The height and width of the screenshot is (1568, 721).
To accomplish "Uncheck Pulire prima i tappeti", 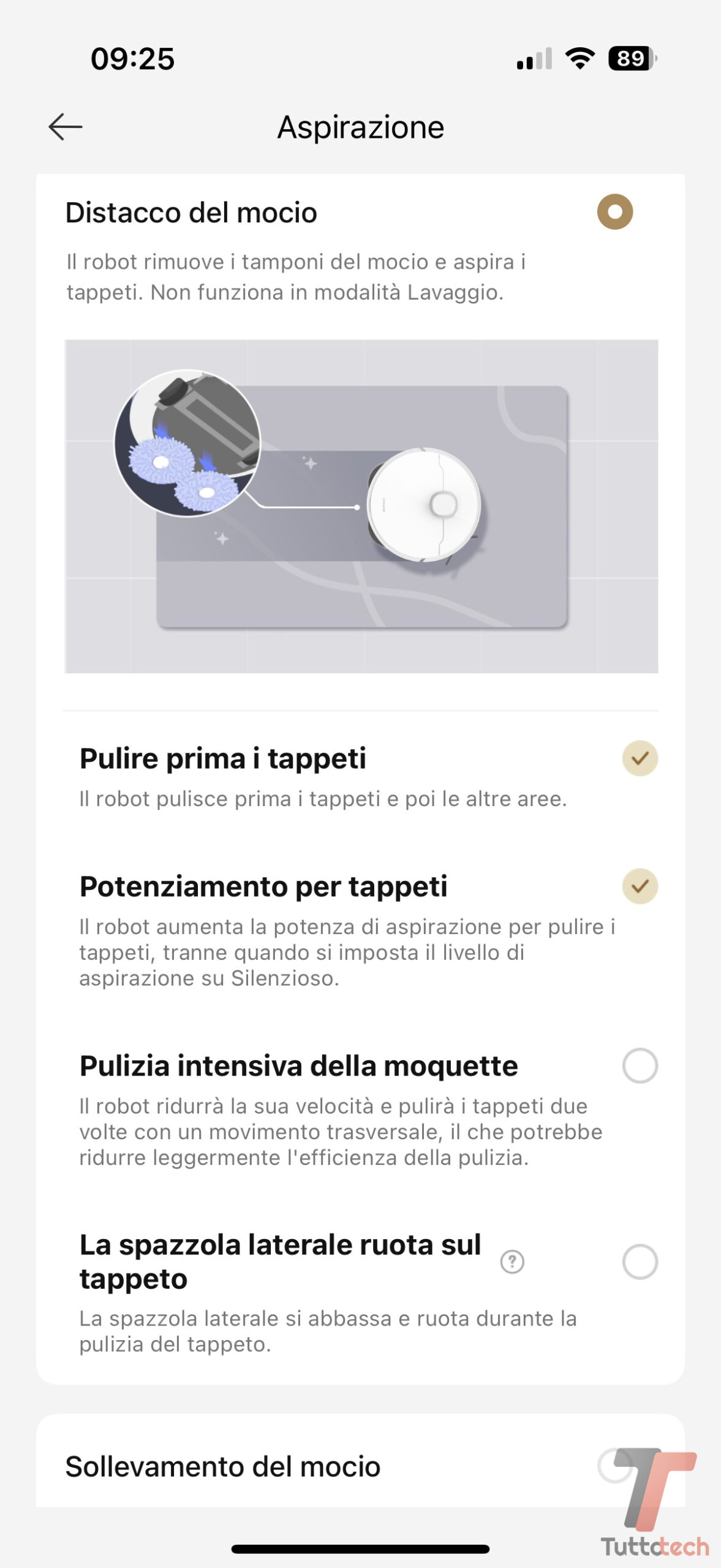I will 640,758.
